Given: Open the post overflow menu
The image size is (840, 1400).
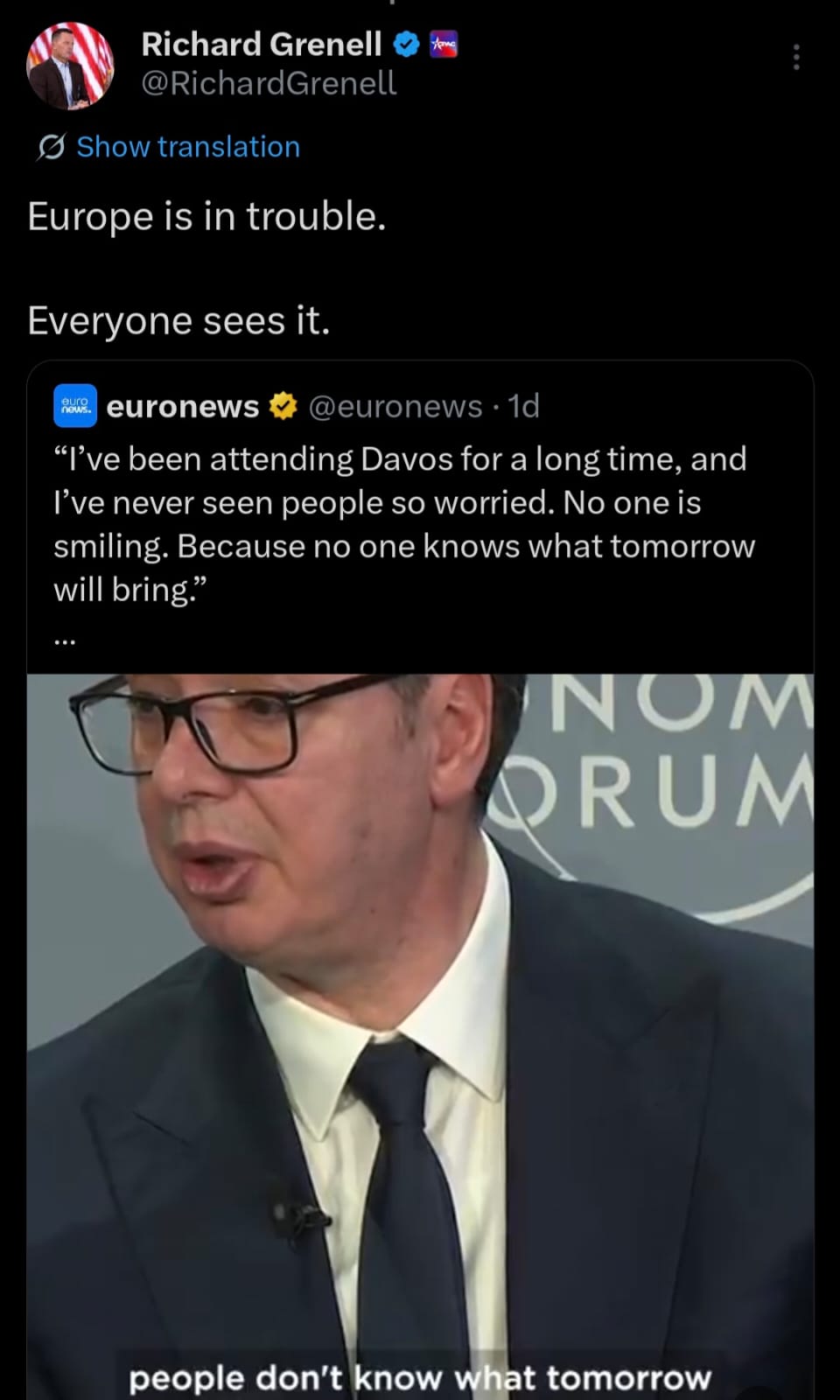Looking at the screenshot, I should tap(795, 57).
